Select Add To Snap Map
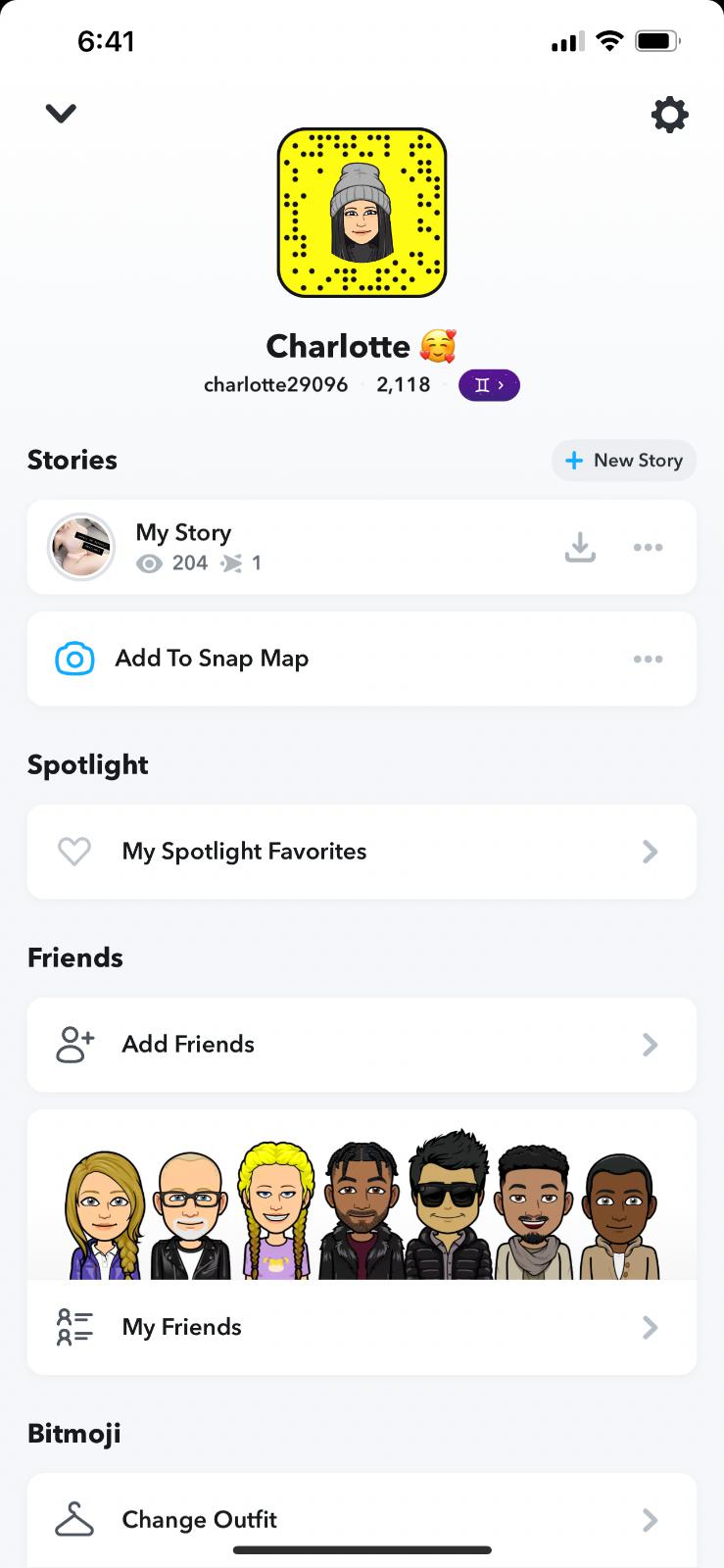The height and width of the screenshot is (1568, 724). (x=212, y=659)
